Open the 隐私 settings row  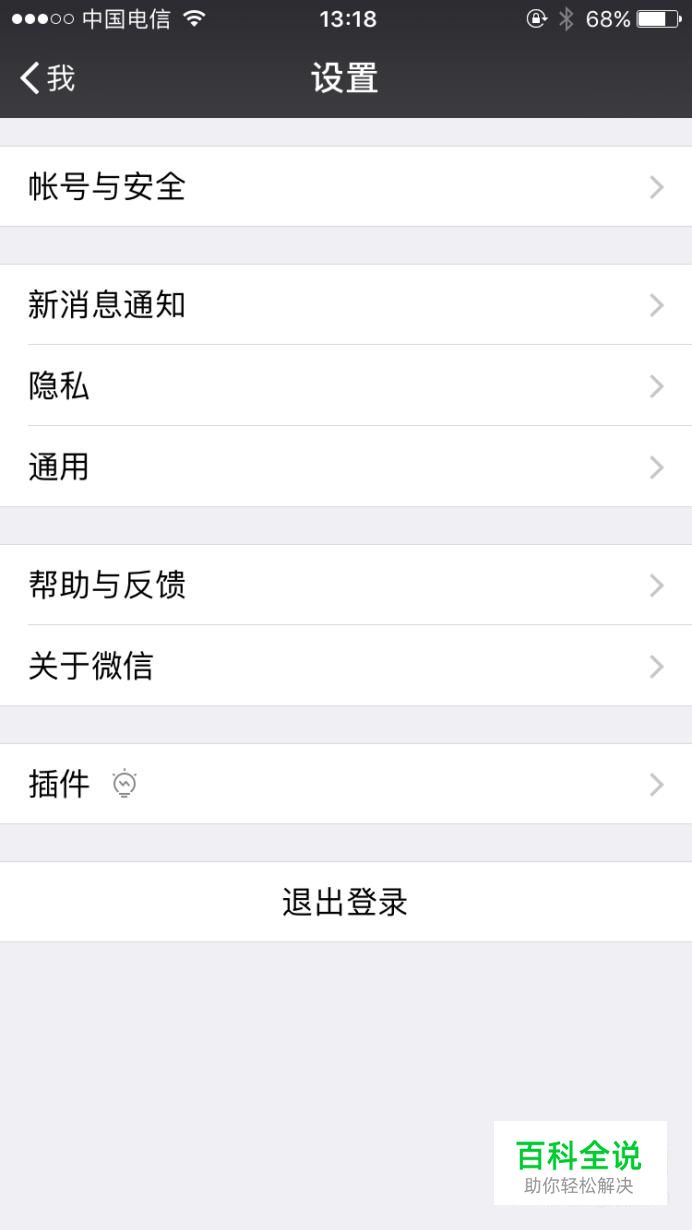click(x=345, y=386)
